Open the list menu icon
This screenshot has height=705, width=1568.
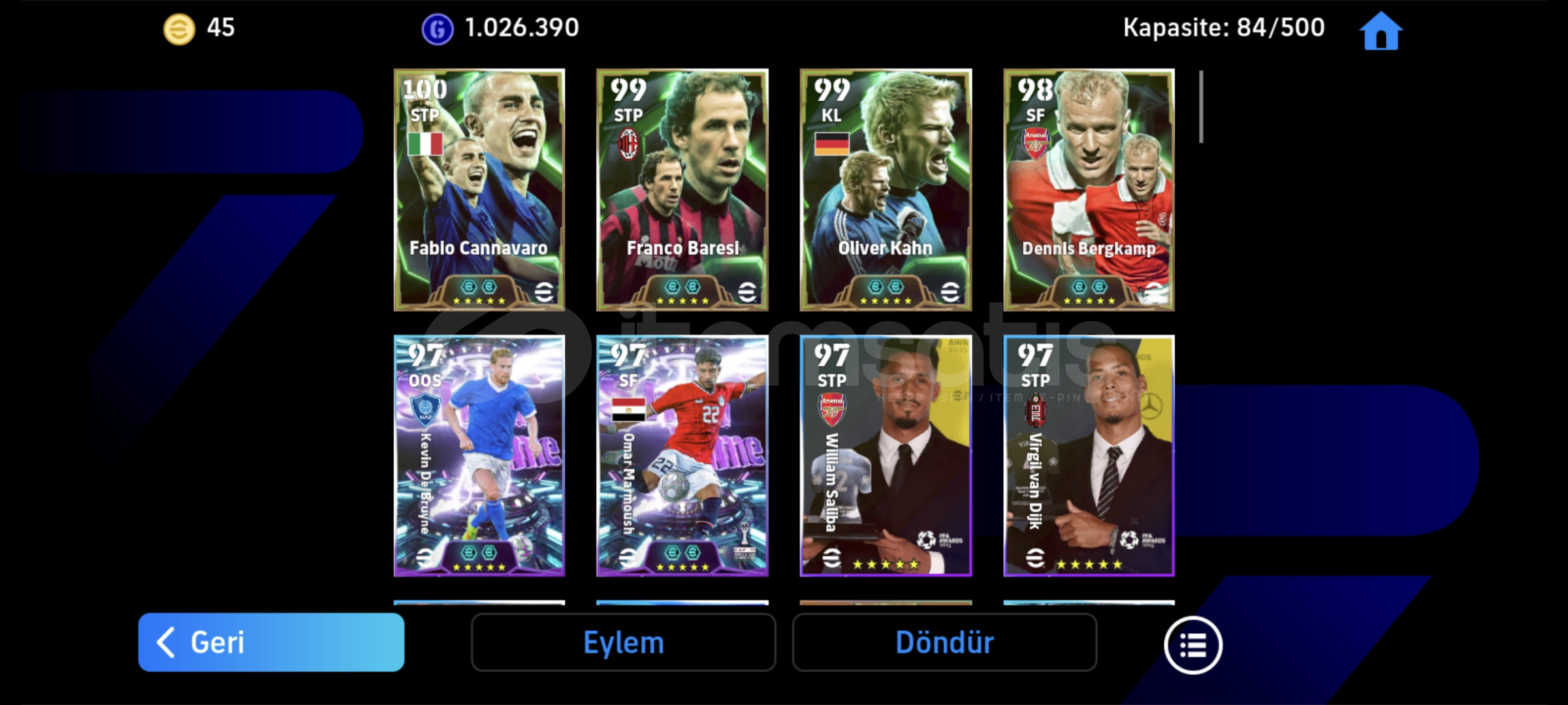(x=1192, y=645)
